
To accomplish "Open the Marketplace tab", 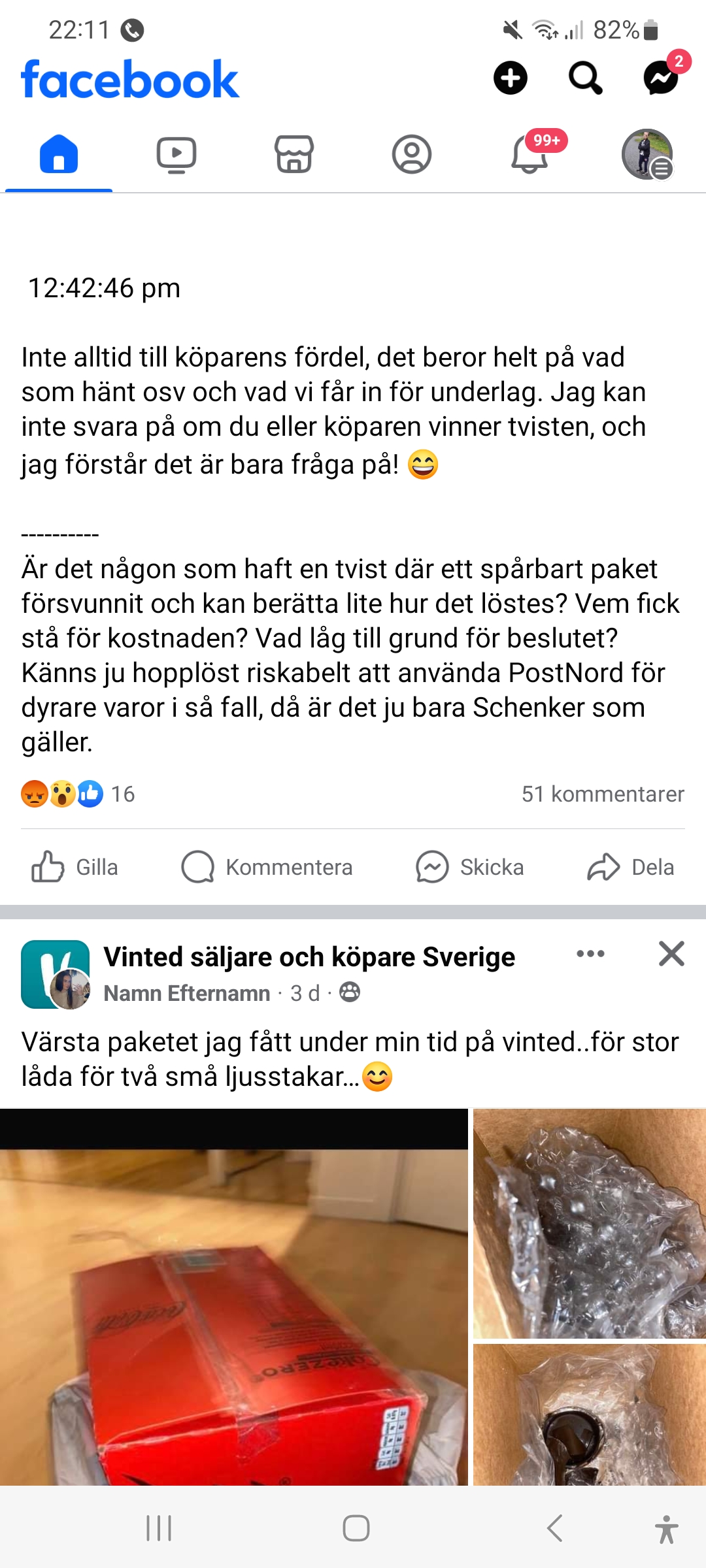I will tap(294, 155).
